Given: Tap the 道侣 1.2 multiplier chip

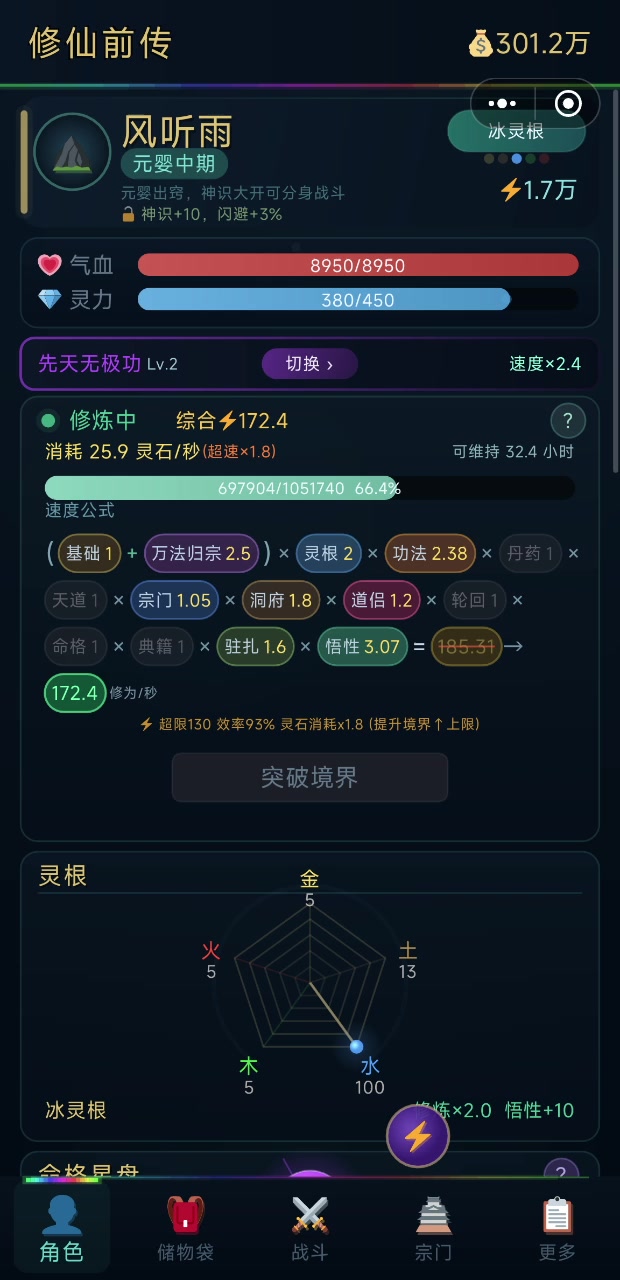Looking at the screenshot, I should point(381,600).
